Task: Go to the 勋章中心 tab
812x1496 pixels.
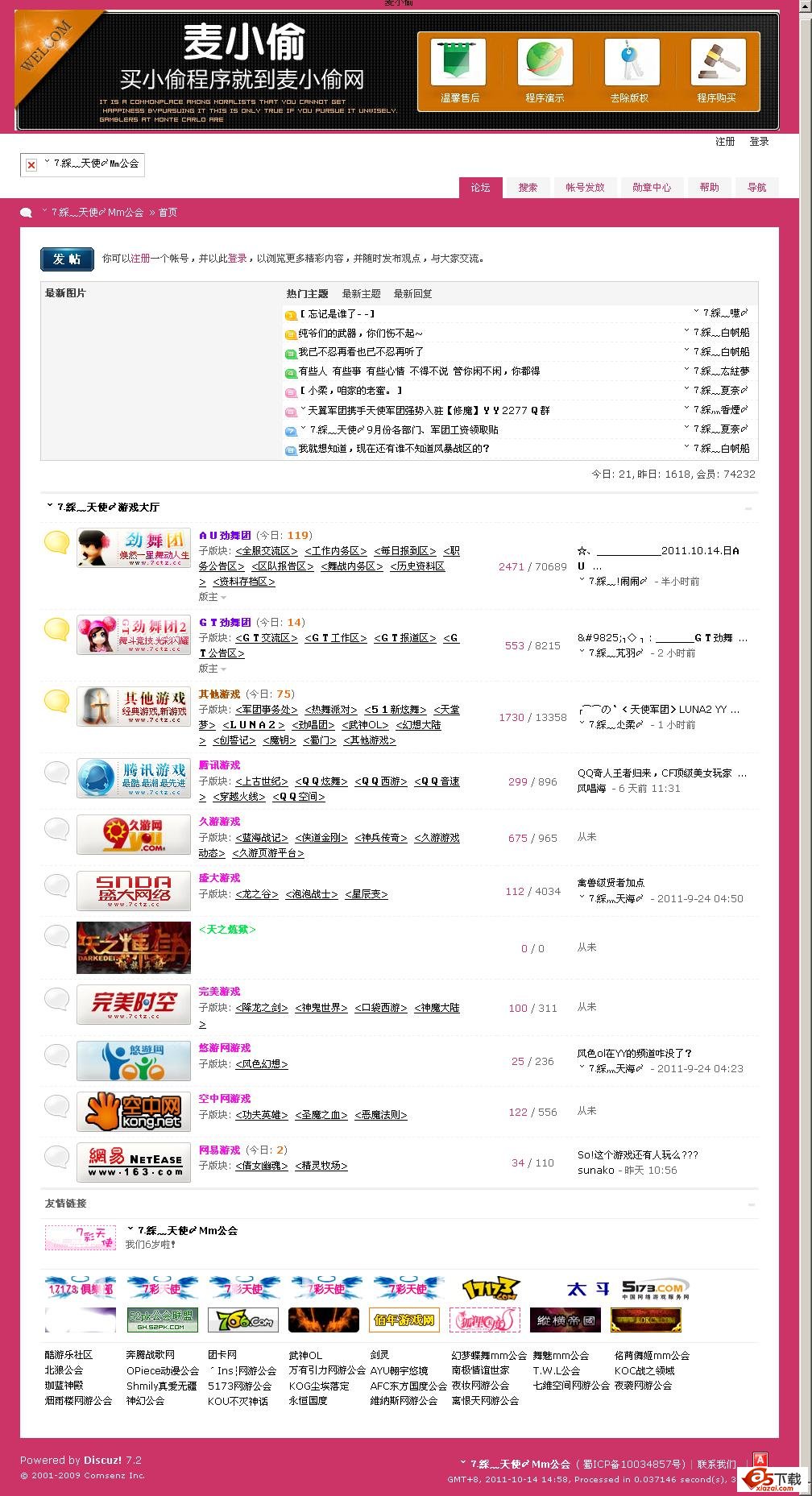Action: [651, 188]
